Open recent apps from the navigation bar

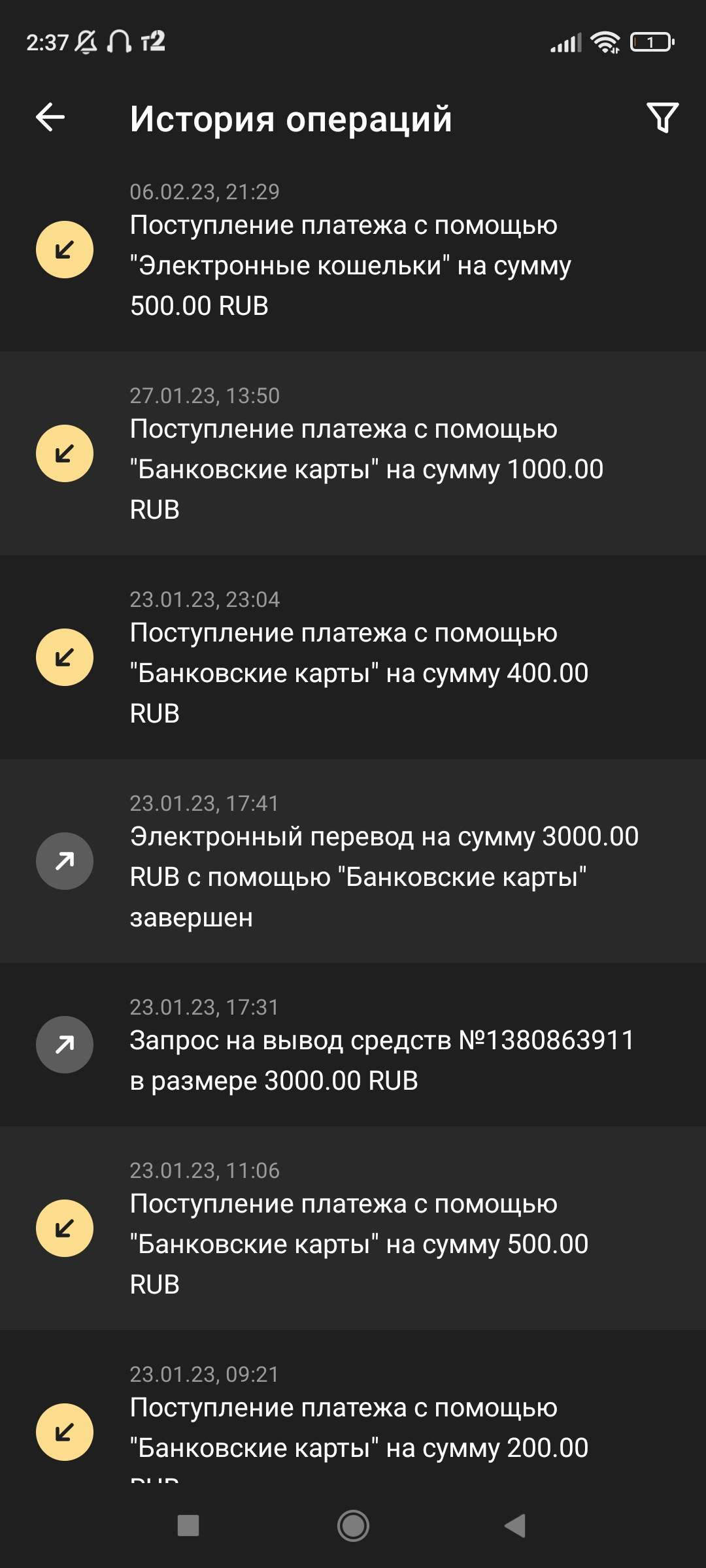pyautogui.click(x=188, y=1526)
